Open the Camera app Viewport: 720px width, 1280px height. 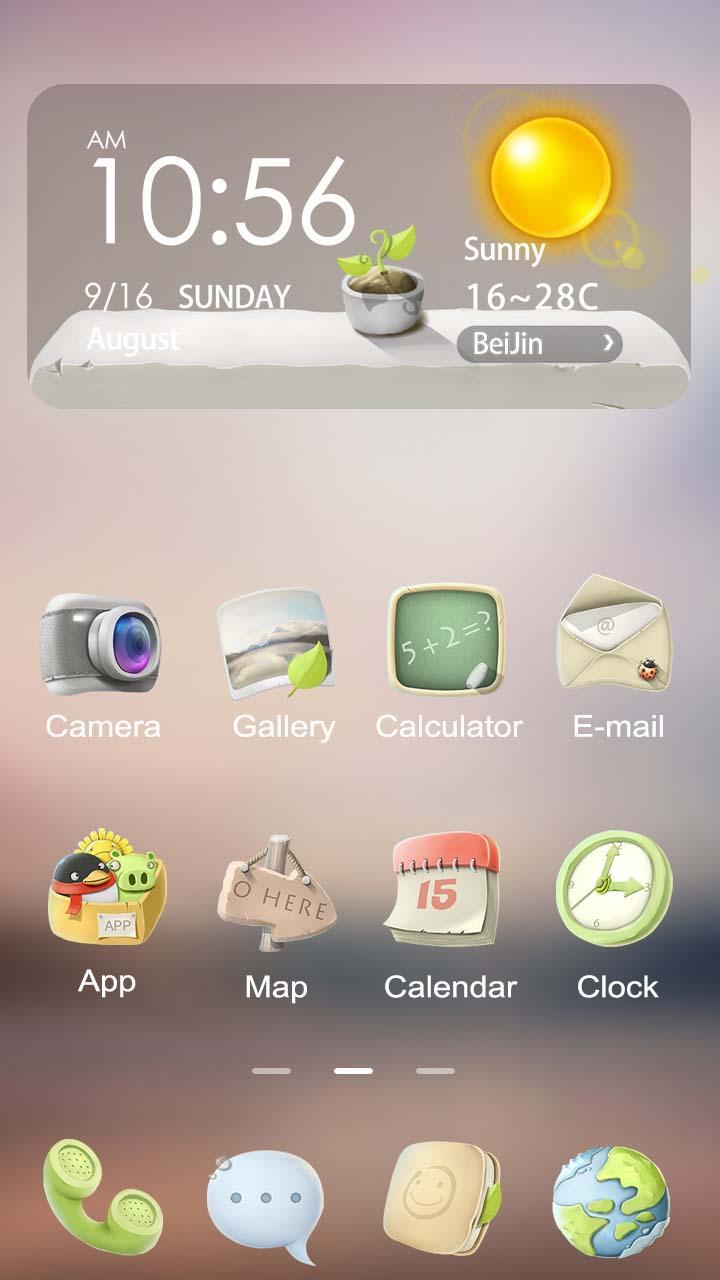pyautogui.click(x=101, y=645)
